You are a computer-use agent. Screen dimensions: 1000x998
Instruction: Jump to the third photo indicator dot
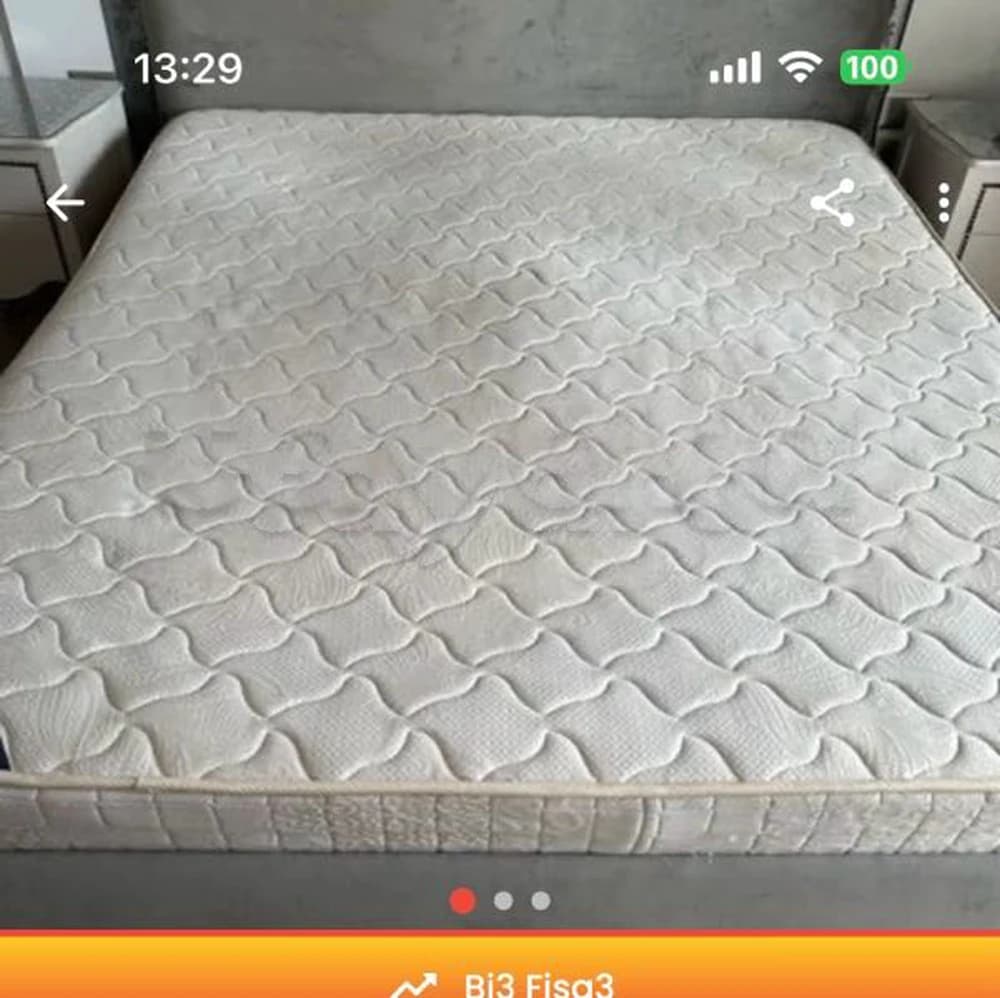[541, 901]
